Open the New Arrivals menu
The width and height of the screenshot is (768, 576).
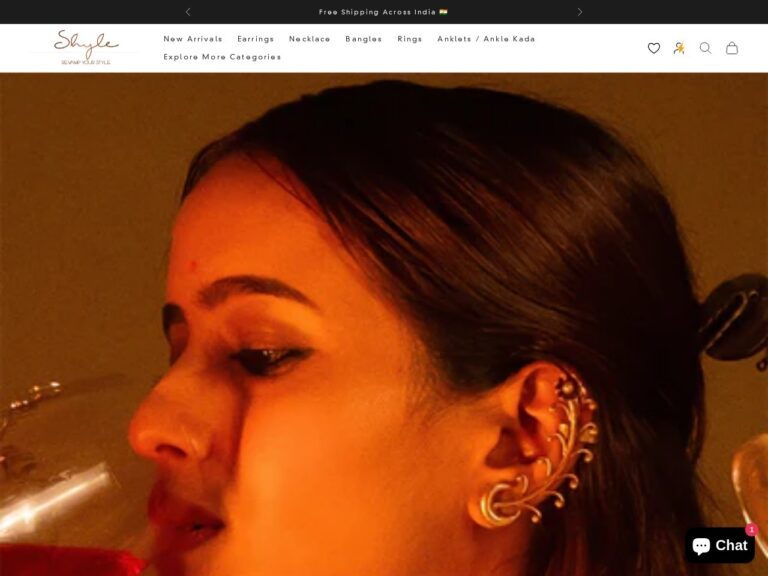tap(193, 39)
